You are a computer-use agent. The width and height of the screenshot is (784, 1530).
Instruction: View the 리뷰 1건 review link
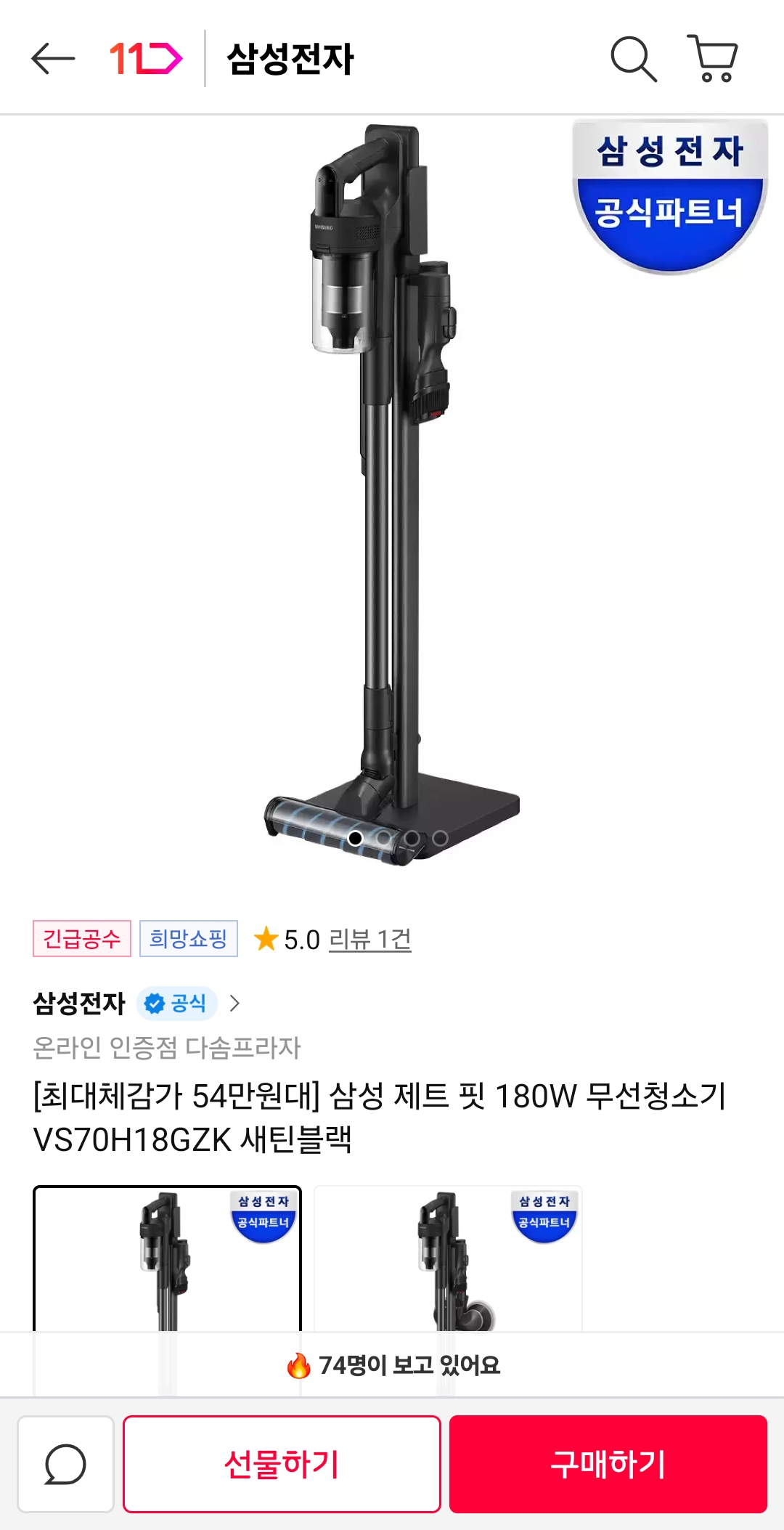click(369, 940)
